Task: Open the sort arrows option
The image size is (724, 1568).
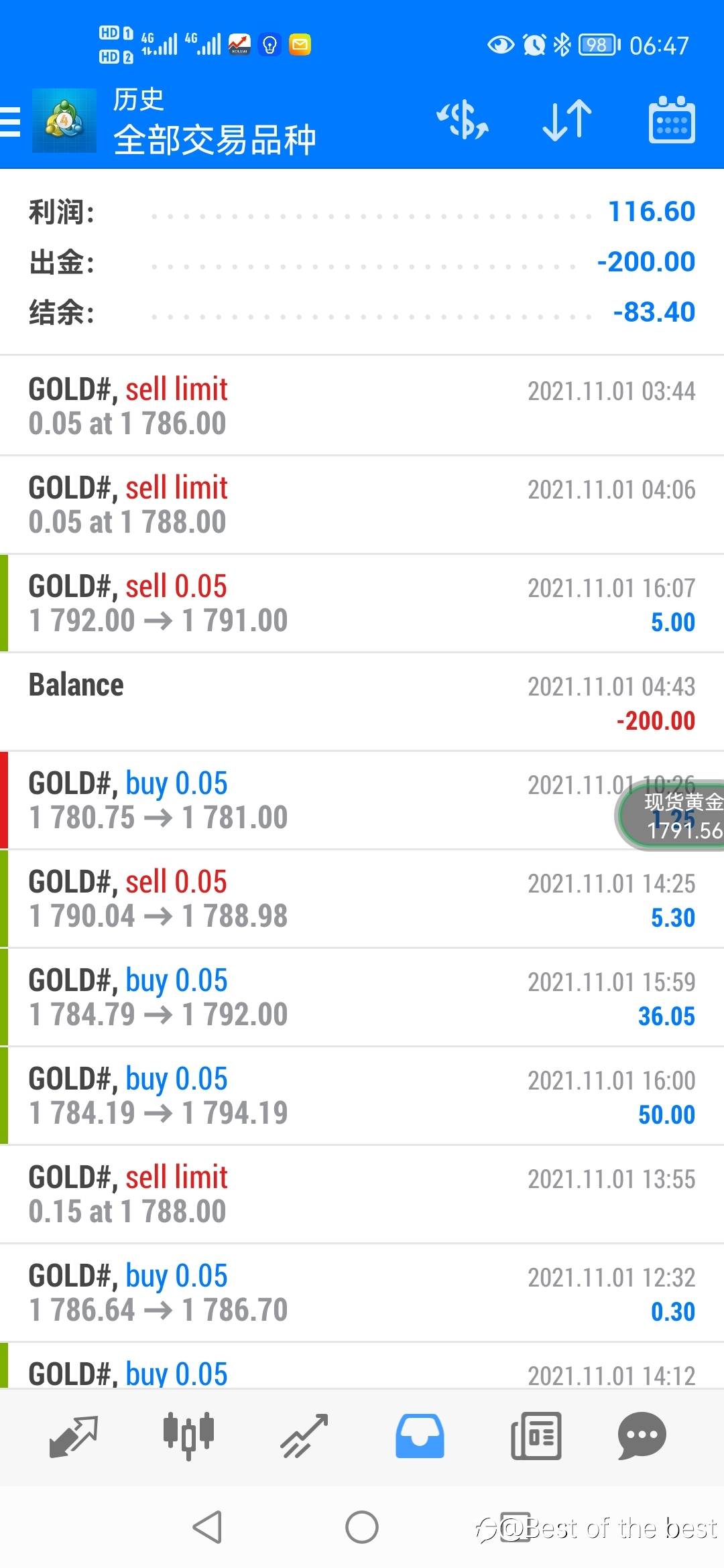Action: click(x=567, y=121)
